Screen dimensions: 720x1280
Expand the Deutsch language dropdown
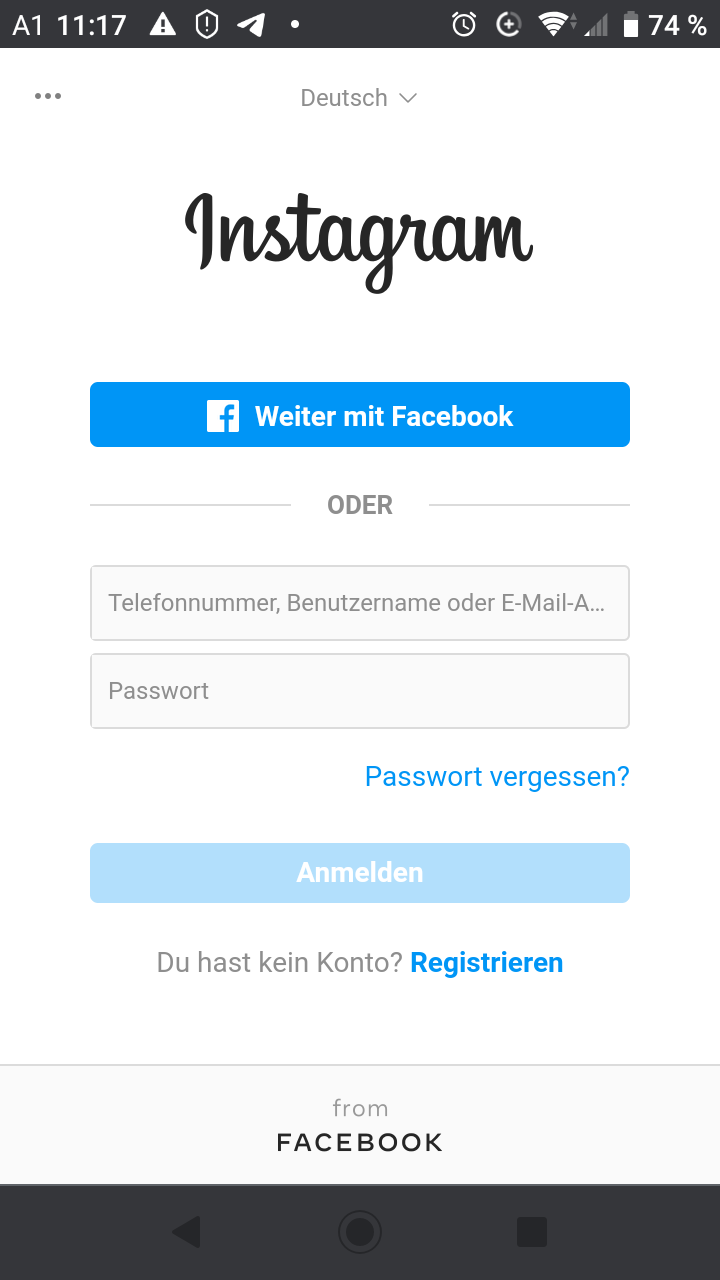click(x=359, y=98)
